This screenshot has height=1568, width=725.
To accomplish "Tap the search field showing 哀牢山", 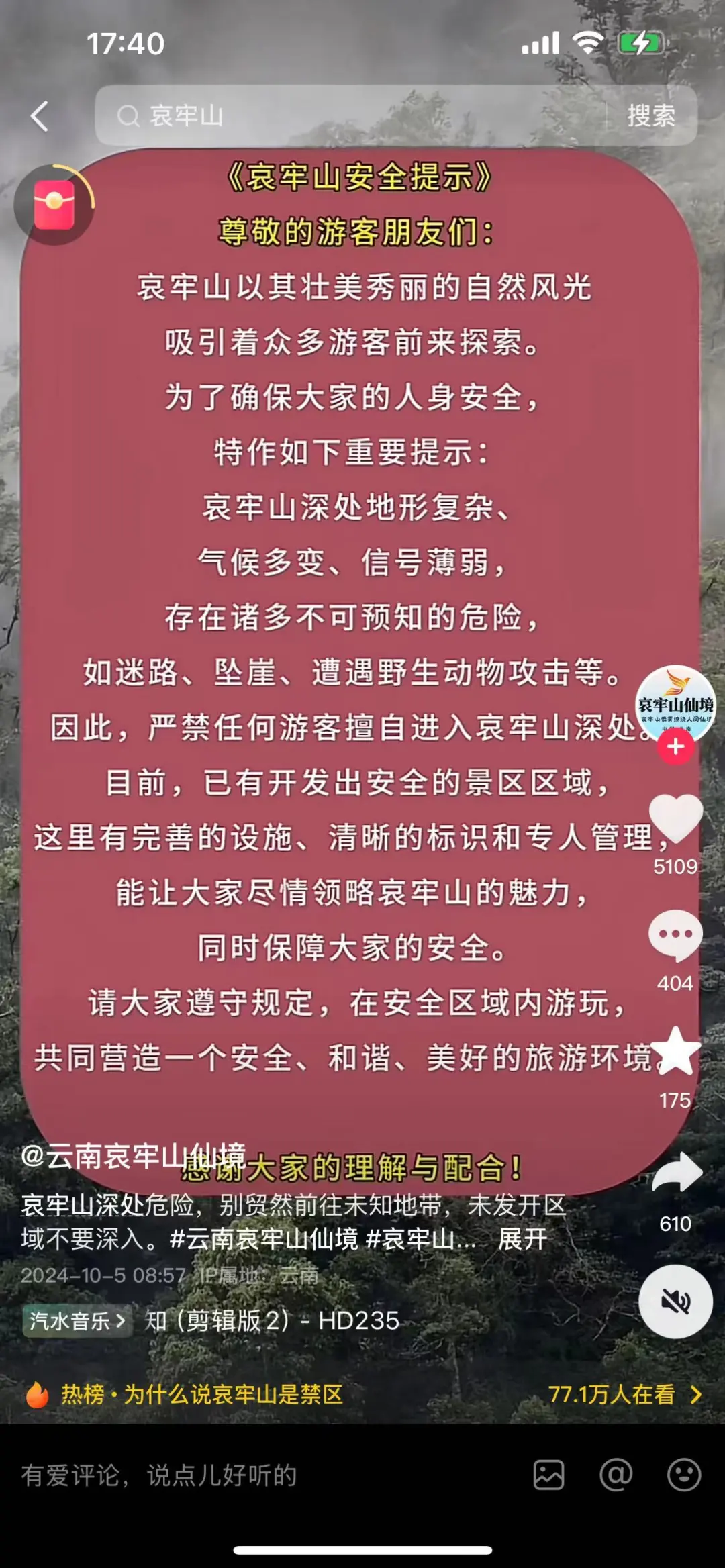I will click(349, 116).
